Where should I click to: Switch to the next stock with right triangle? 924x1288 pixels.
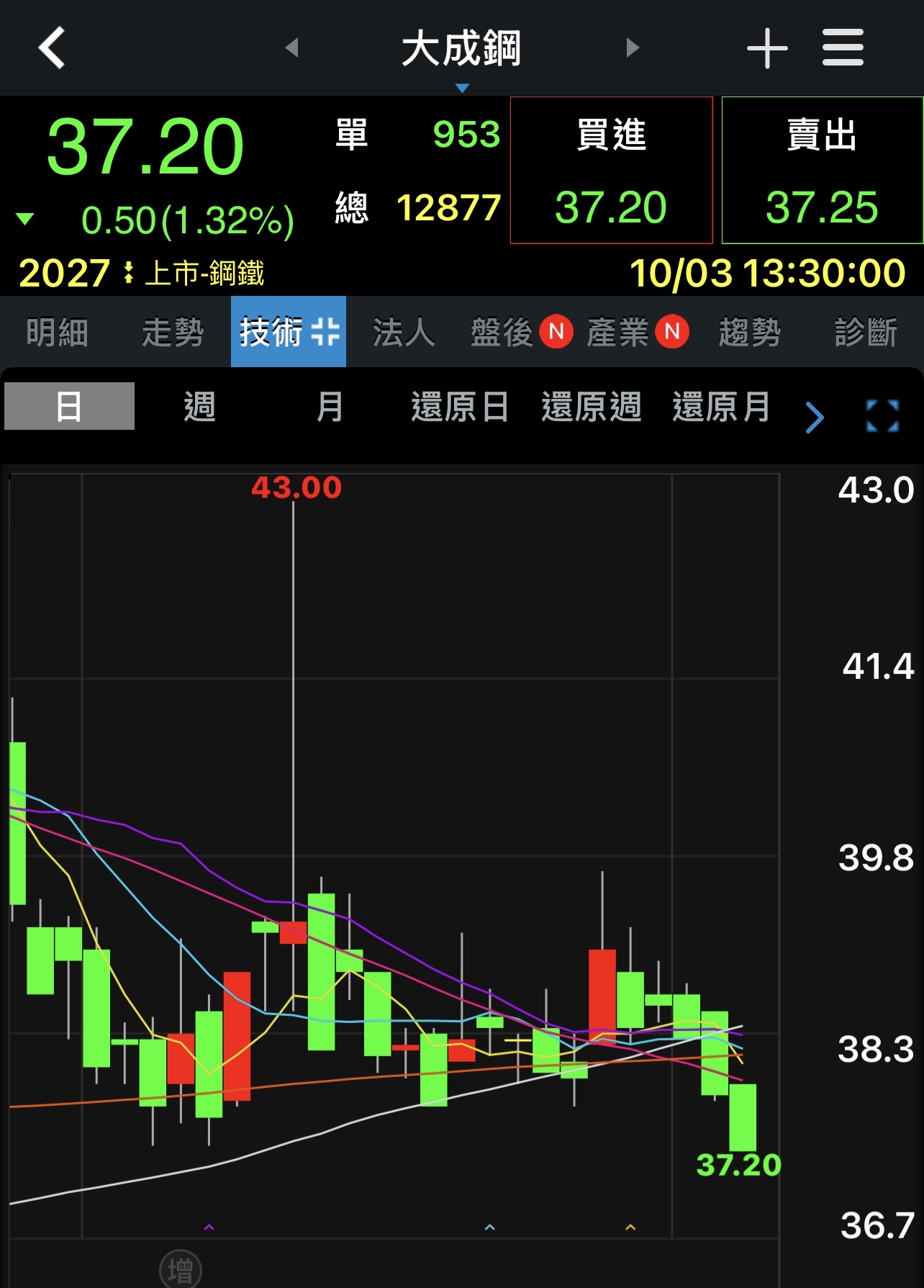point(633,48)
